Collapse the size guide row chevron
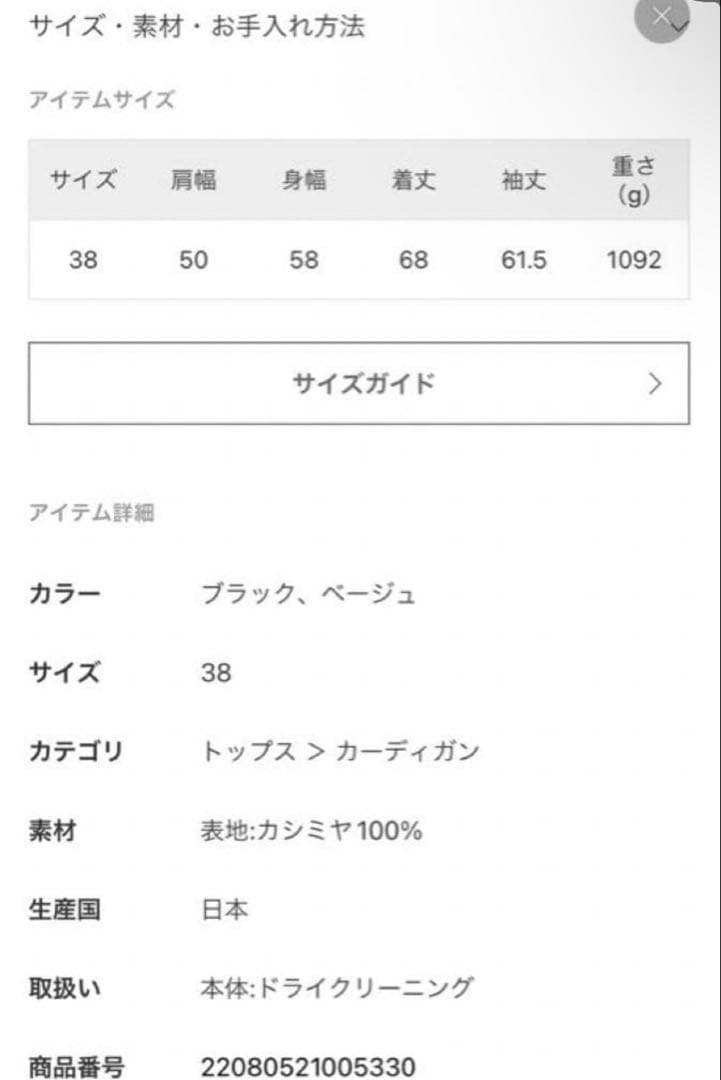The height and width of the screenshot is (1080, 721). [x=655, y=384]
